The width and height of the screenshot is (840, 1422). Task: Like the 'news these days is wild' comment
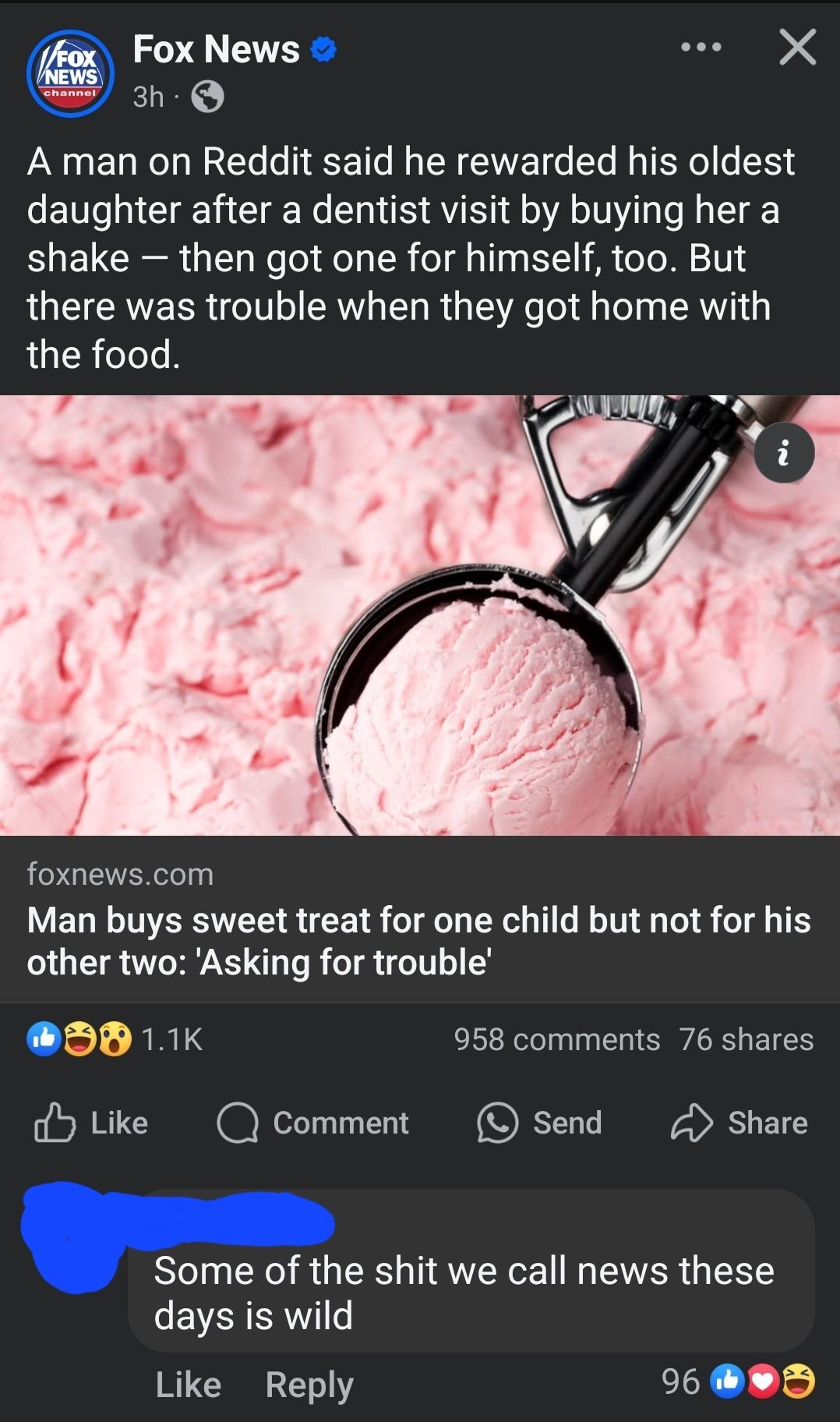coord(188,1385)
